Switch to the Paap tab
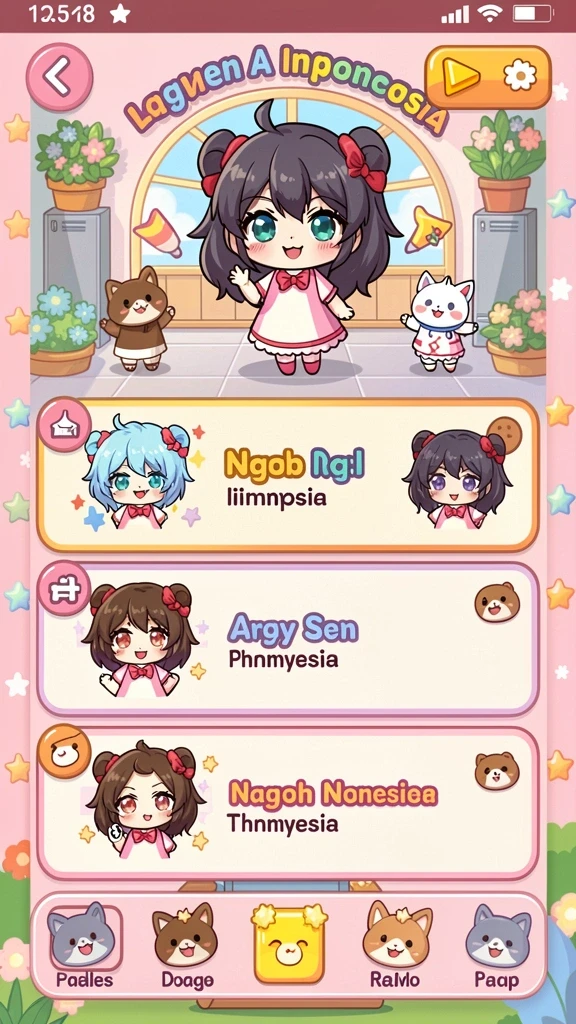This screenshot has height=1024, width=576. point(498,944)
